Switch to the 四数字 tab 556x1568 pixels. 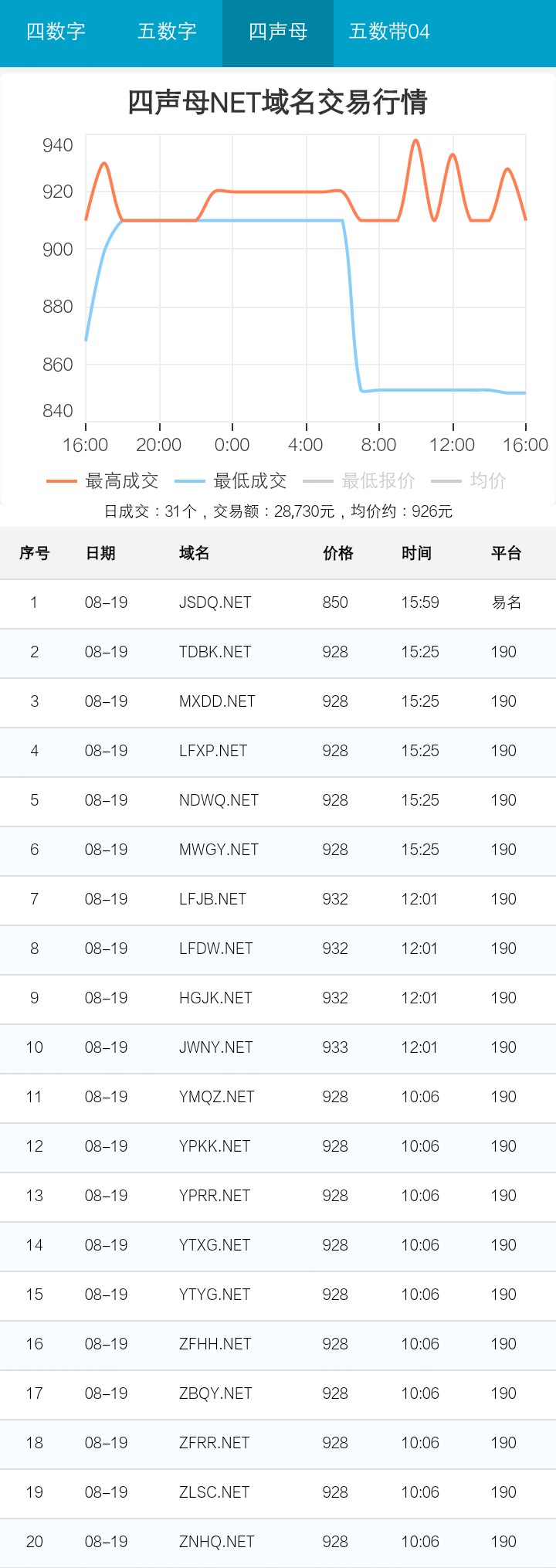point(56,32)
